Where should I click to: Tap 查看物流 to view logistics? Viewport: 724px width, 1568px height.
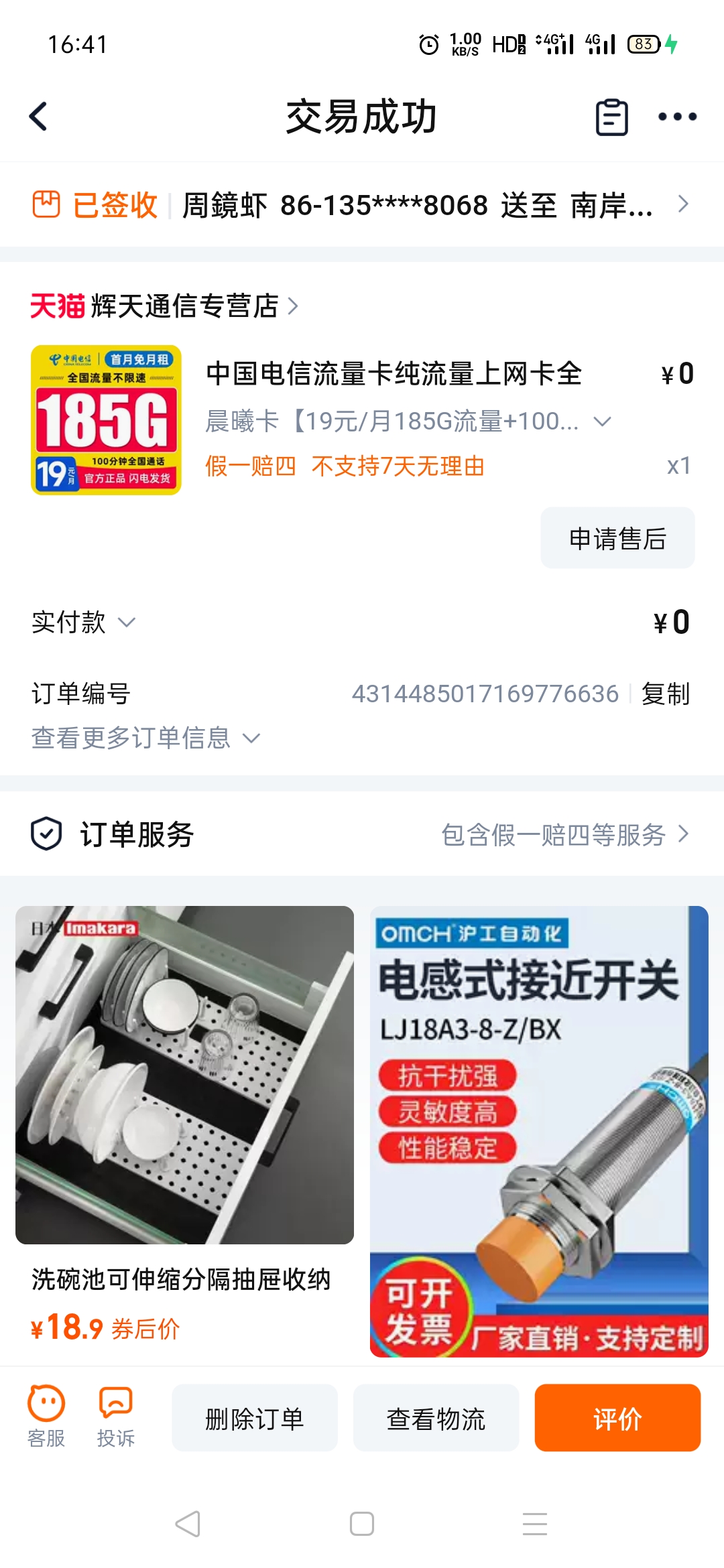click(436, 1418)
